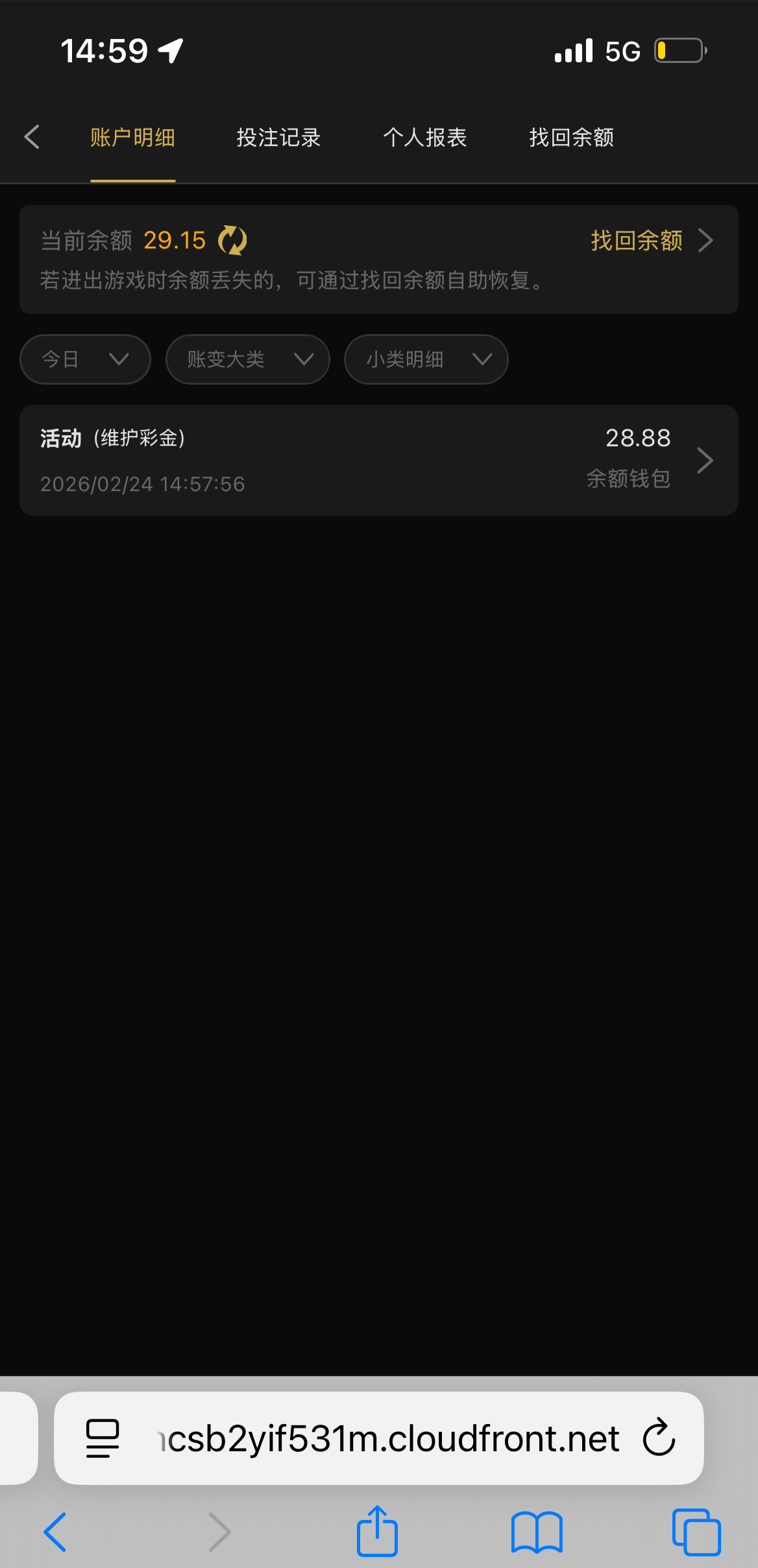Screen dimensions: 758x1568
Task: Open Safari bookmarks
Action: coord(537,1532)
